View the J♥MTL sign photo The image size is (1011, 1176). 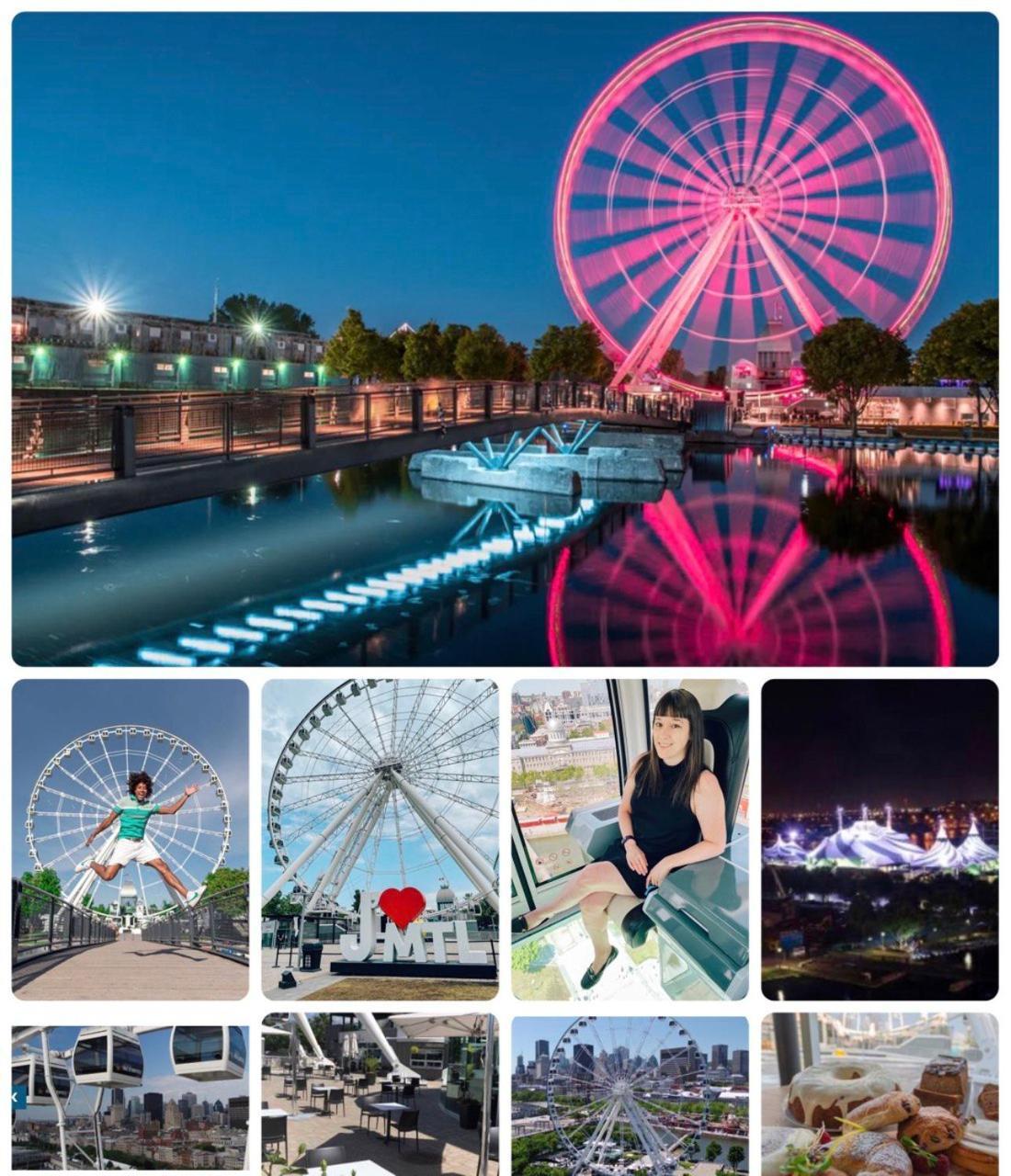[380, 839]
